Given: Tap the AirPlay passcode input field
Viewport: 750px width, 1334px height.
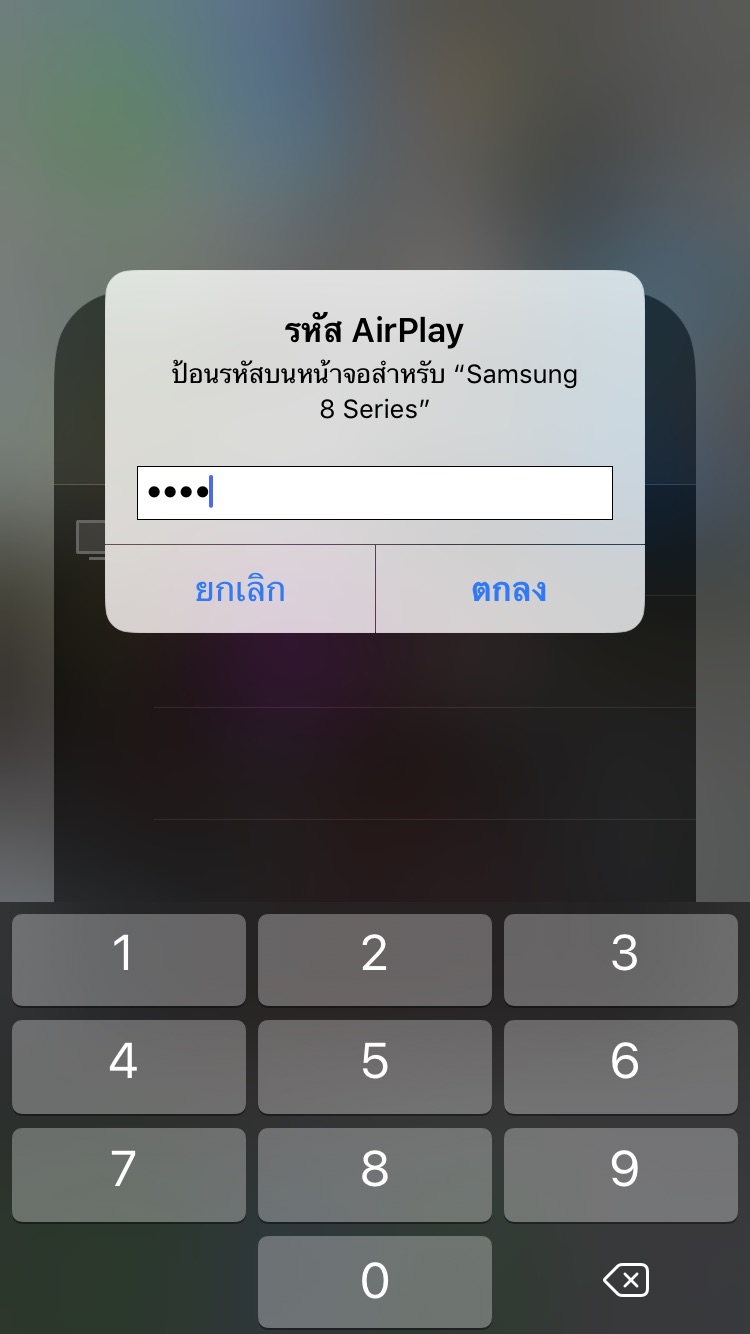Looking at the screenshot, I should tap(375, 493).
